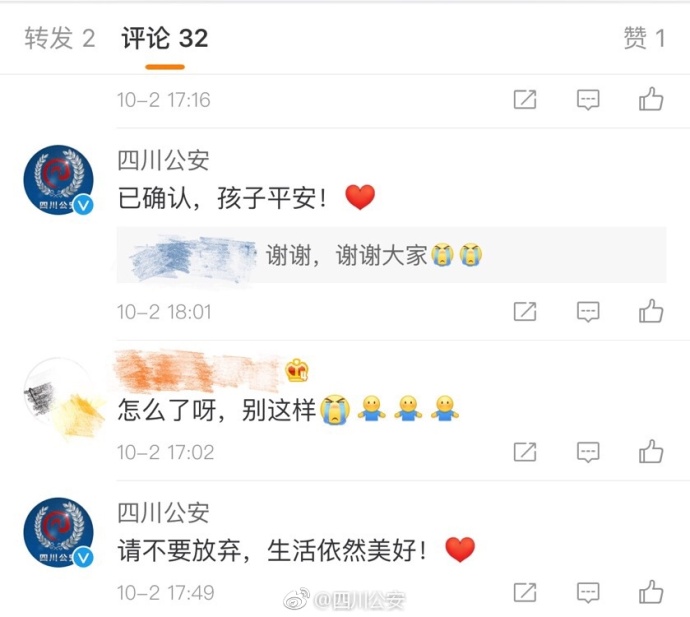Open avatar of the 怎么了呀 commenter
Image resolution: width=690 pixels, height=617 pixels.
point(58,397)
